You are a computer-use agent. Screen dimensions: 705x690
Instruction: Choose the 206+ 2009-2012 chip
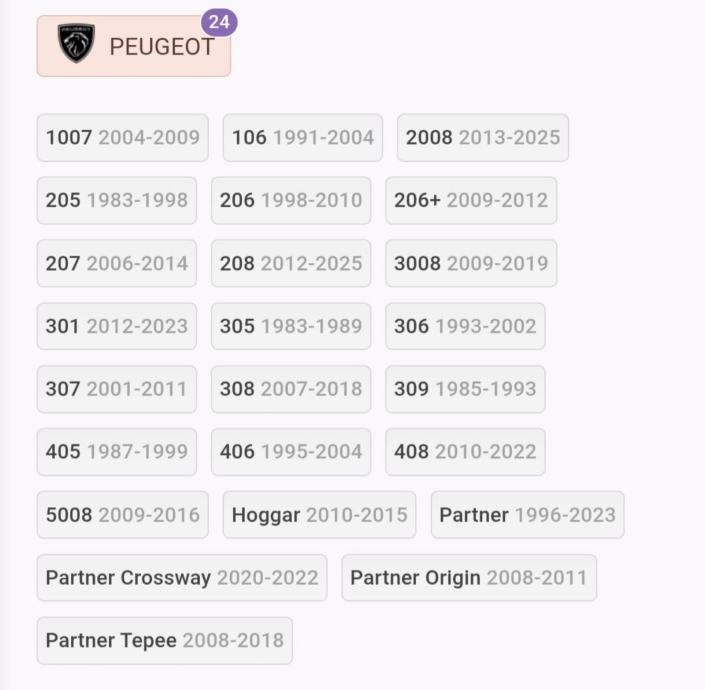[x=470, y=200]
